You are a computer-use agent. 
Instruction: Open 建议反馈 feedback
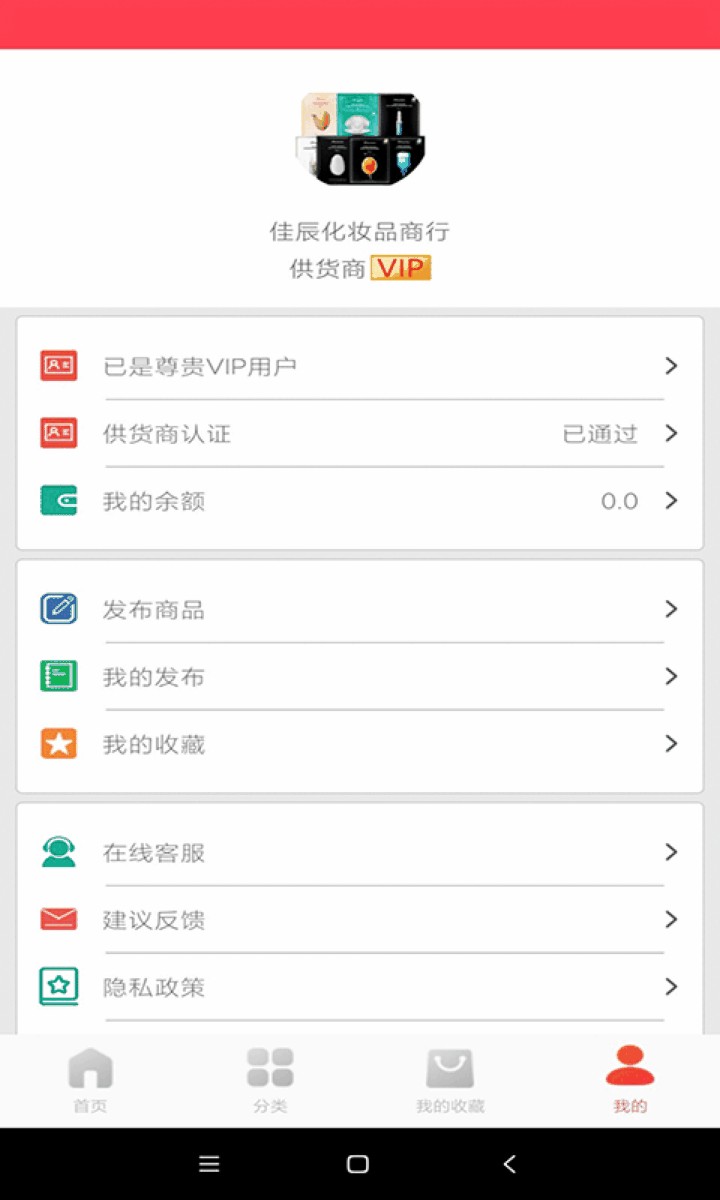pos(360,920)
